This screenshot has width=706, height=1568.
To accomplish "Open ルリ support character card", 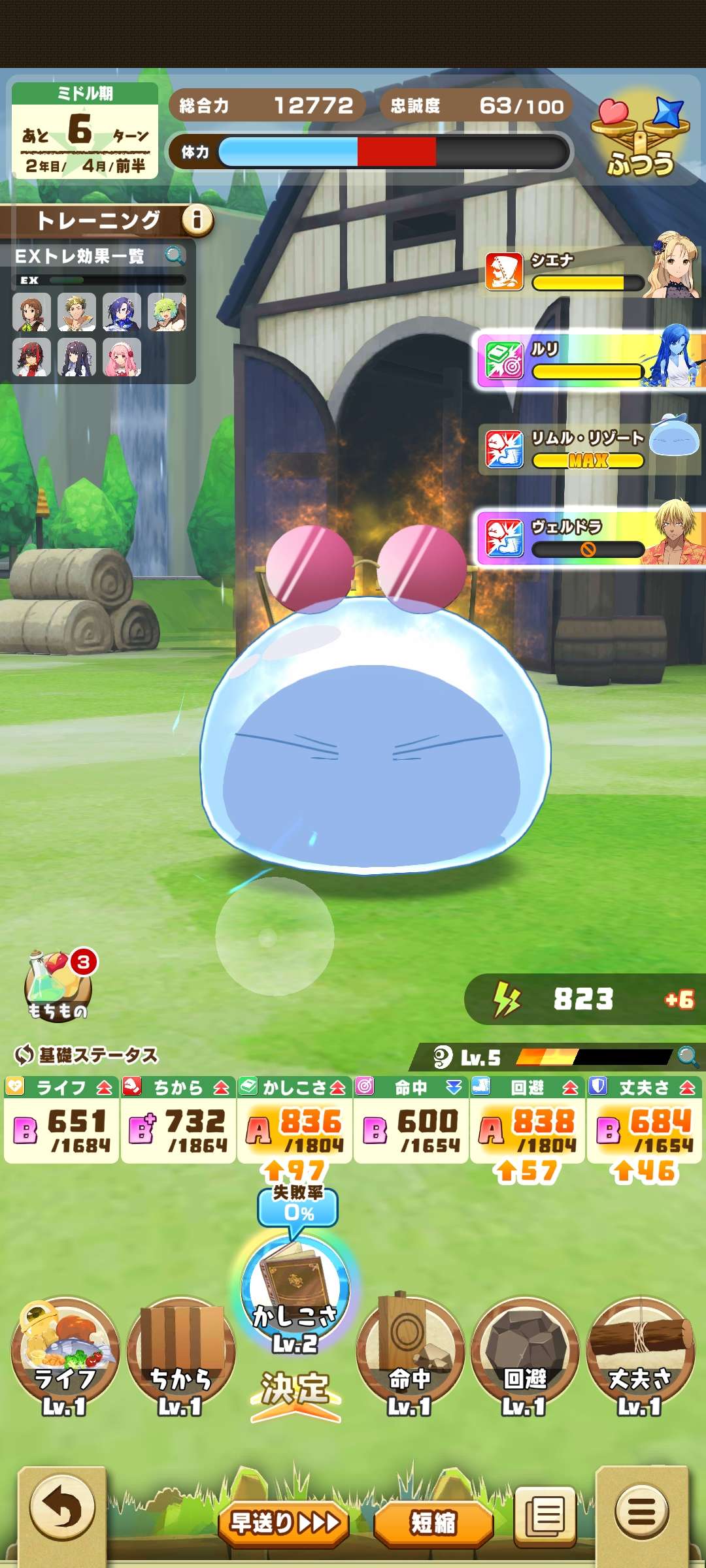I will (x=588, y=360).
